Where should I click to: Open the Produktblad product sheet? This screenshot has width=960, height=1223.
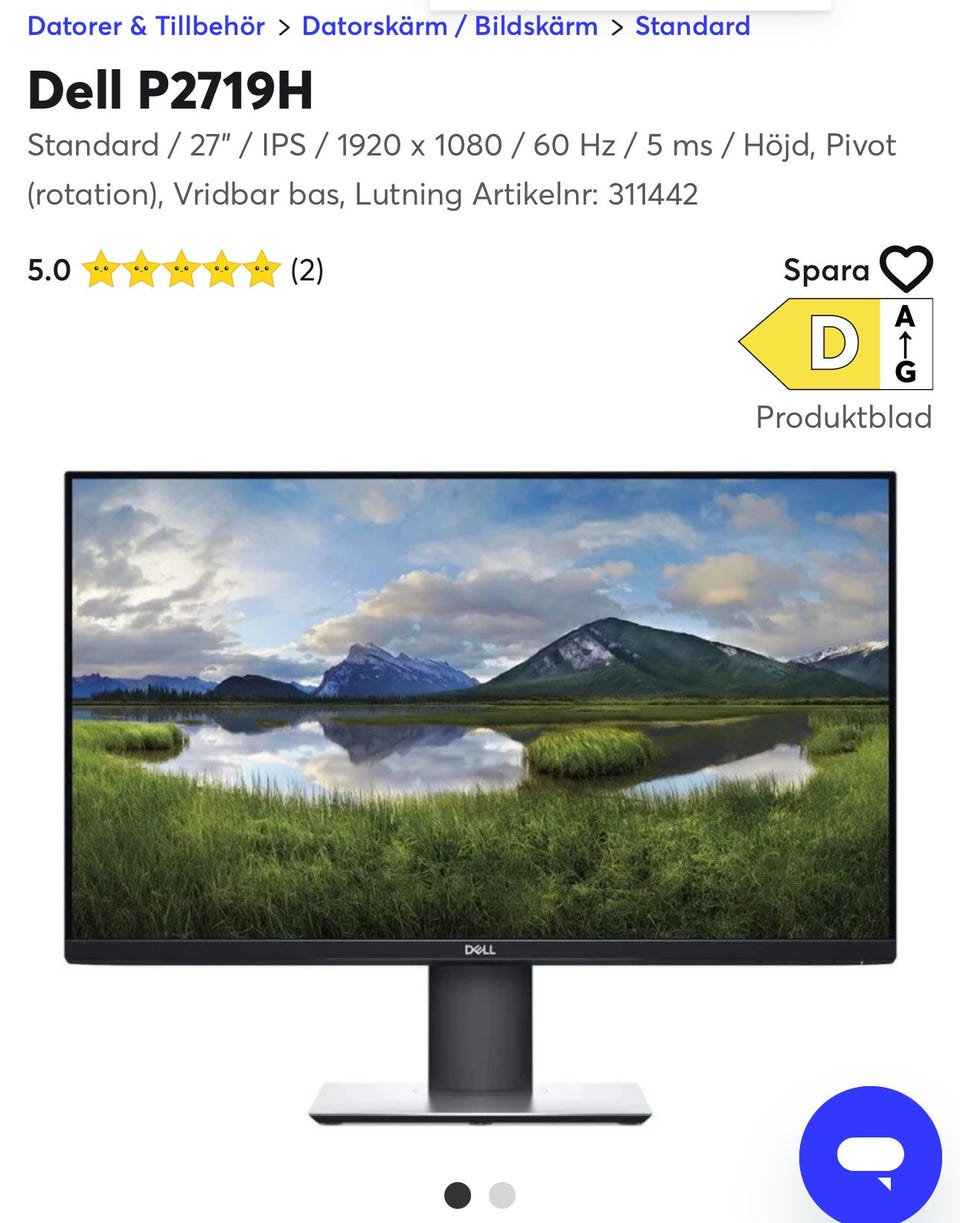coord(843,417)
